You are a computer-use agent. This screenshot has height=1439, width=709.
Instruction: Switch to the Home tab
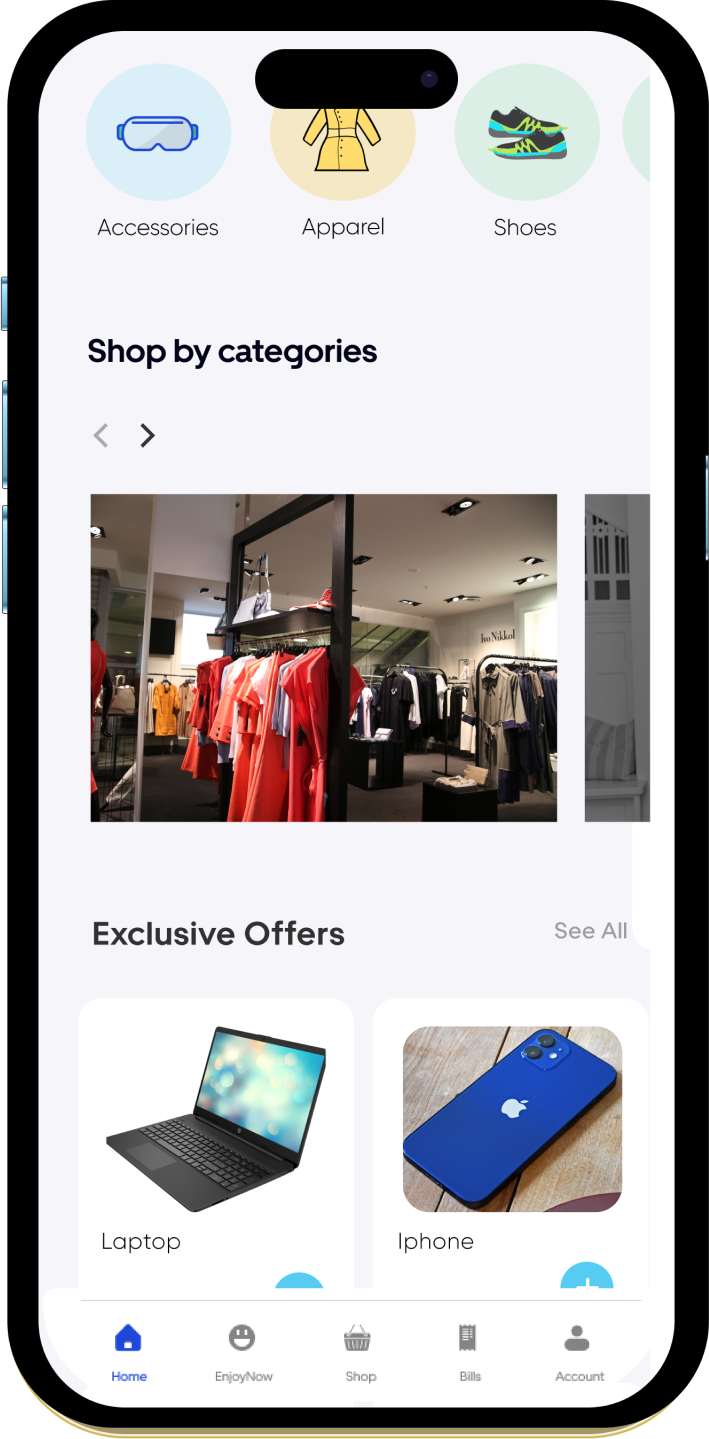[129, 1351]
